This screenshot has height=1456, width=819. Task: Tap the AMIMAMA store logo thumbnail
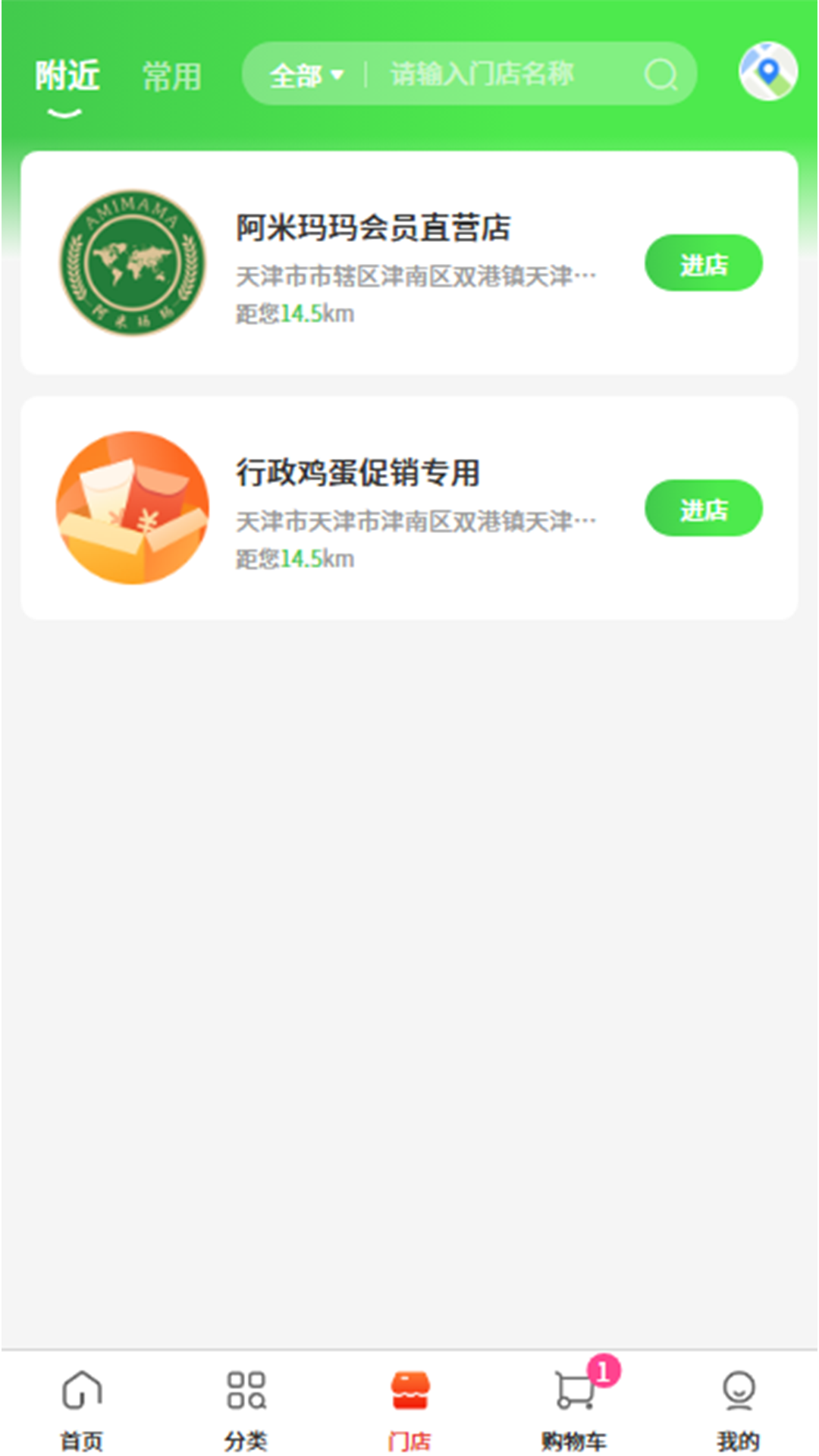point(131,262)
